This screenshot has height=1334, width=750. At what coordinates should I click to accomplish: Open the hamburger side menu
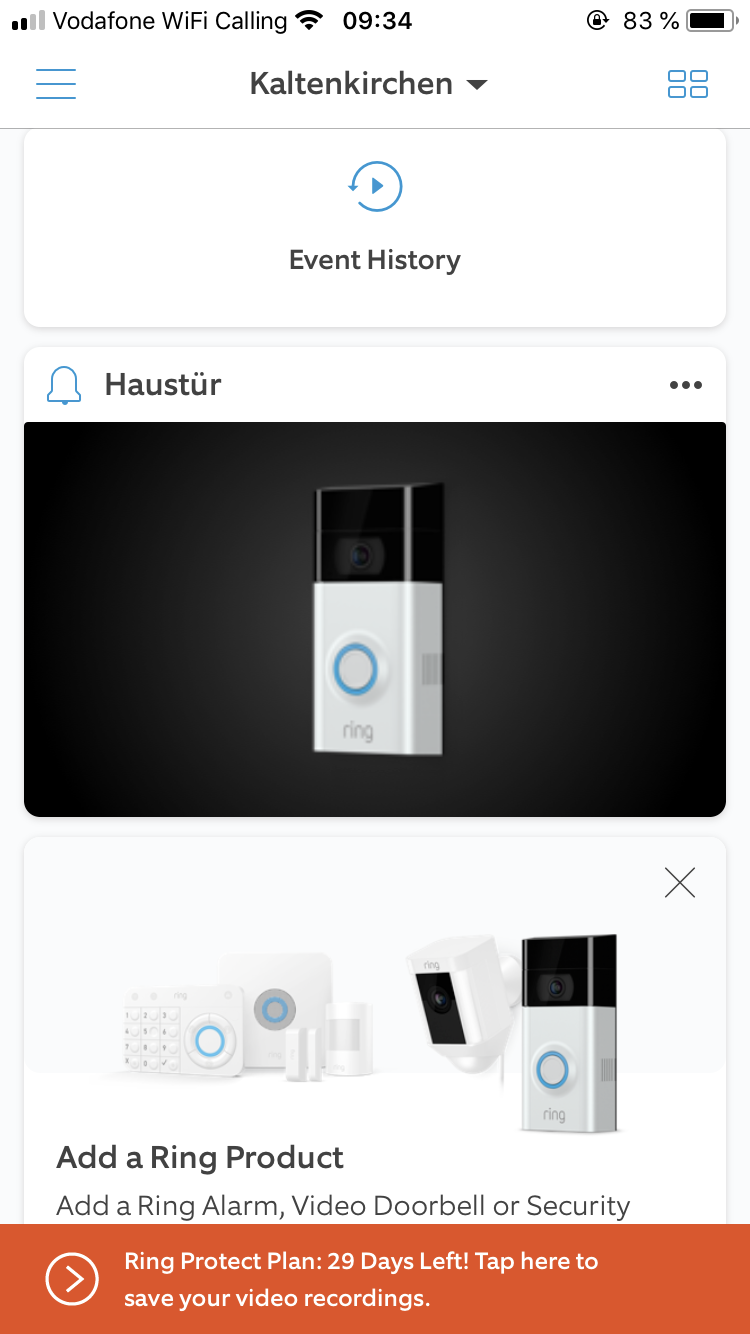click(56, 84)
